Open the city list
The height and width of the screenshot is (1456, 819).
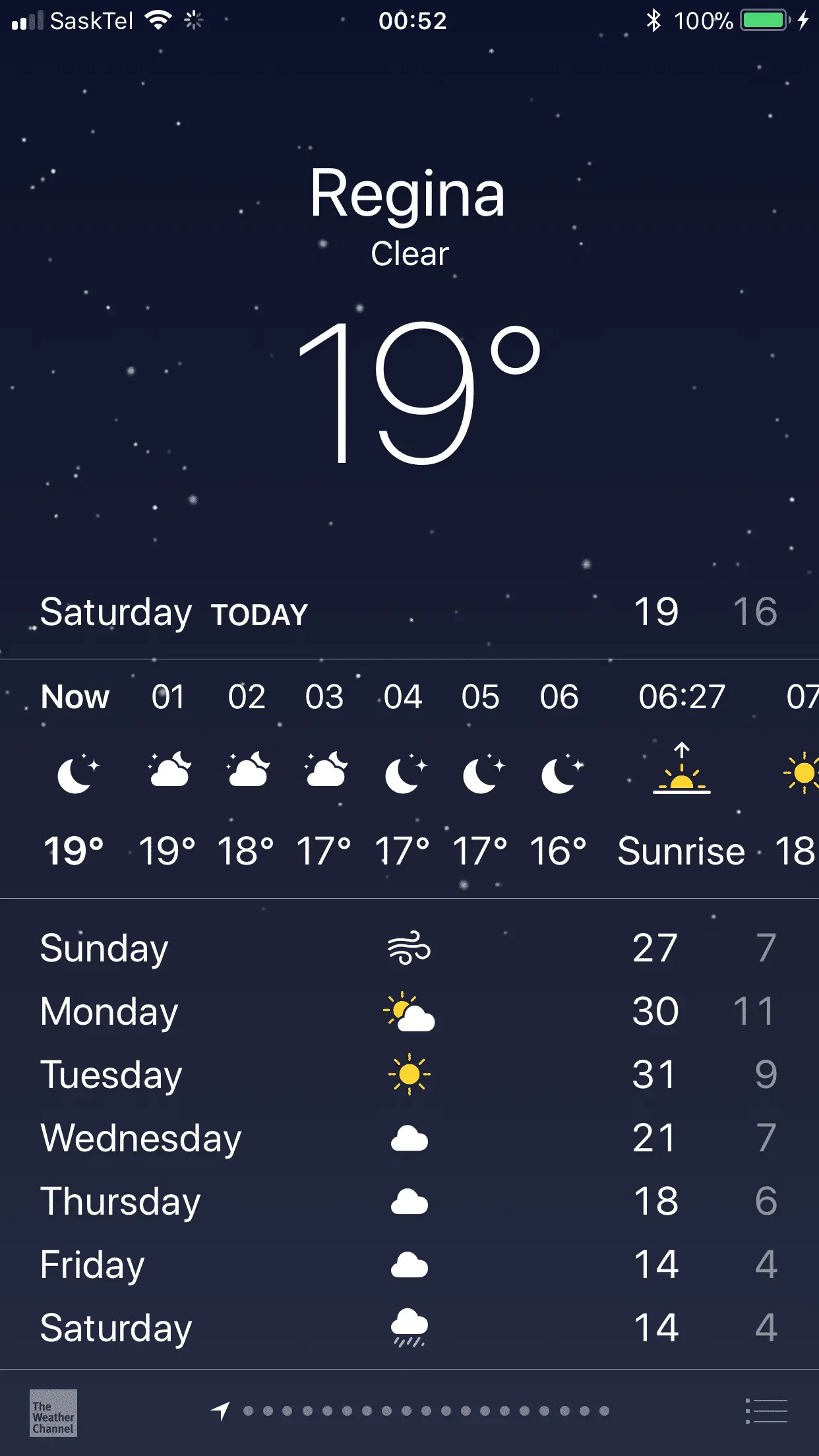pyautogui.click(x=766, y=1411)
